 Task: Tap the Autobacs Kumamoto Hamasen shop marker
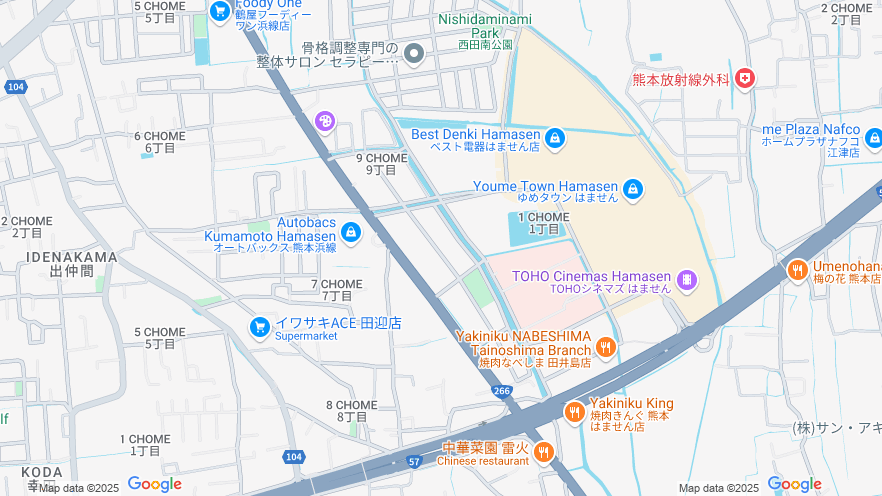351,232
